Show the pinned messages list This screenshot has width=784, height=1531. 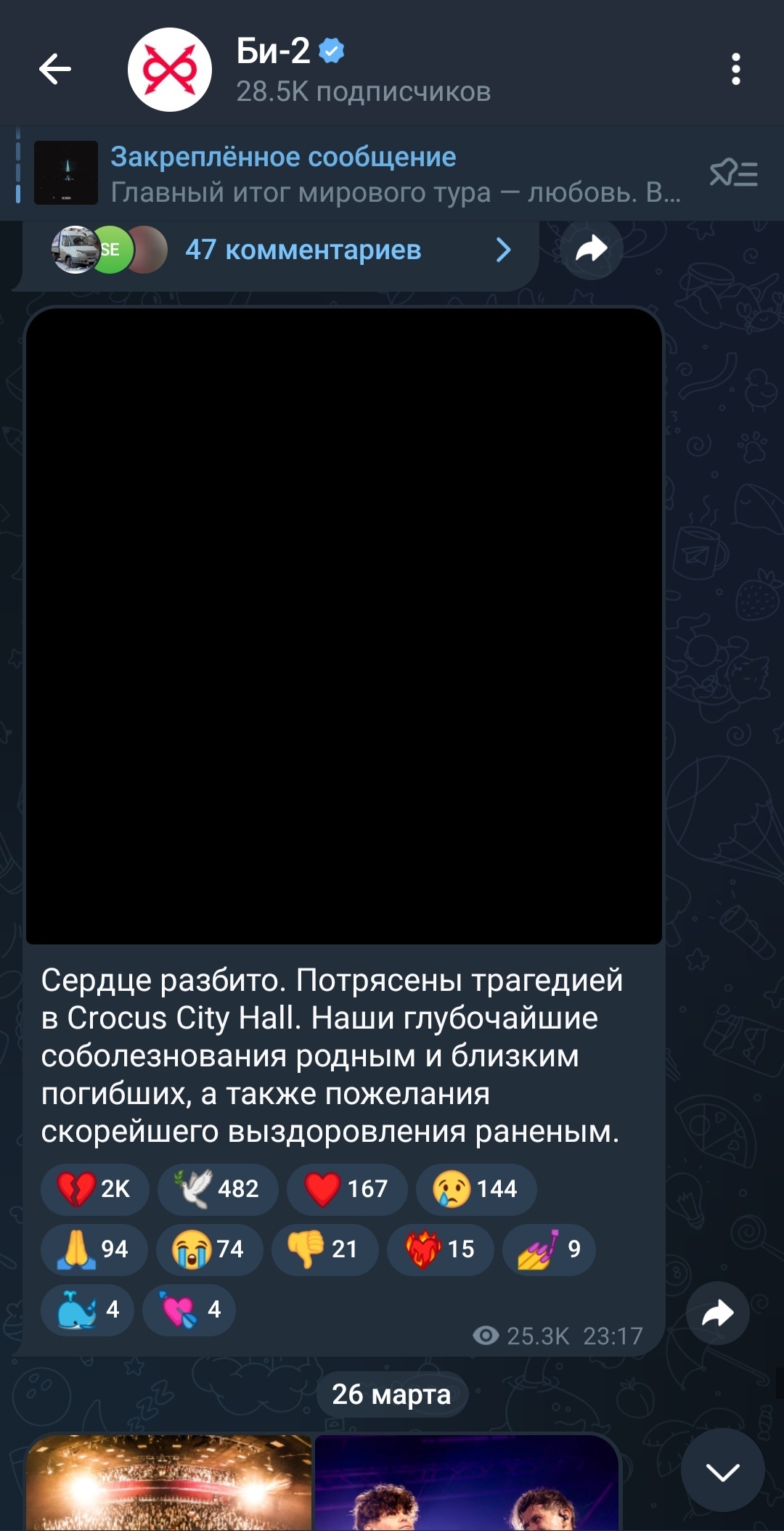(x=734, y=173)
